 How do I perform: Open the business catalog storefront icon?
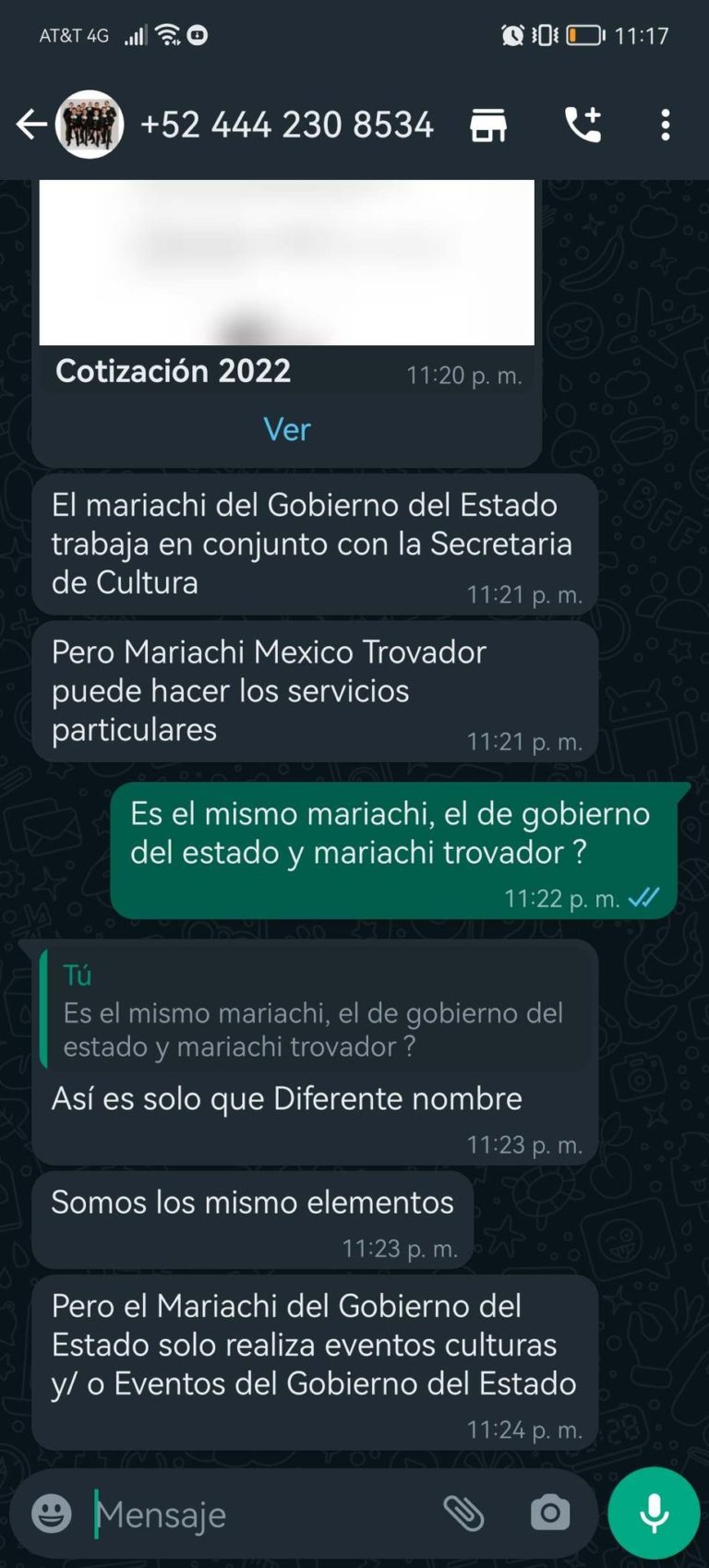pos(488,125)
